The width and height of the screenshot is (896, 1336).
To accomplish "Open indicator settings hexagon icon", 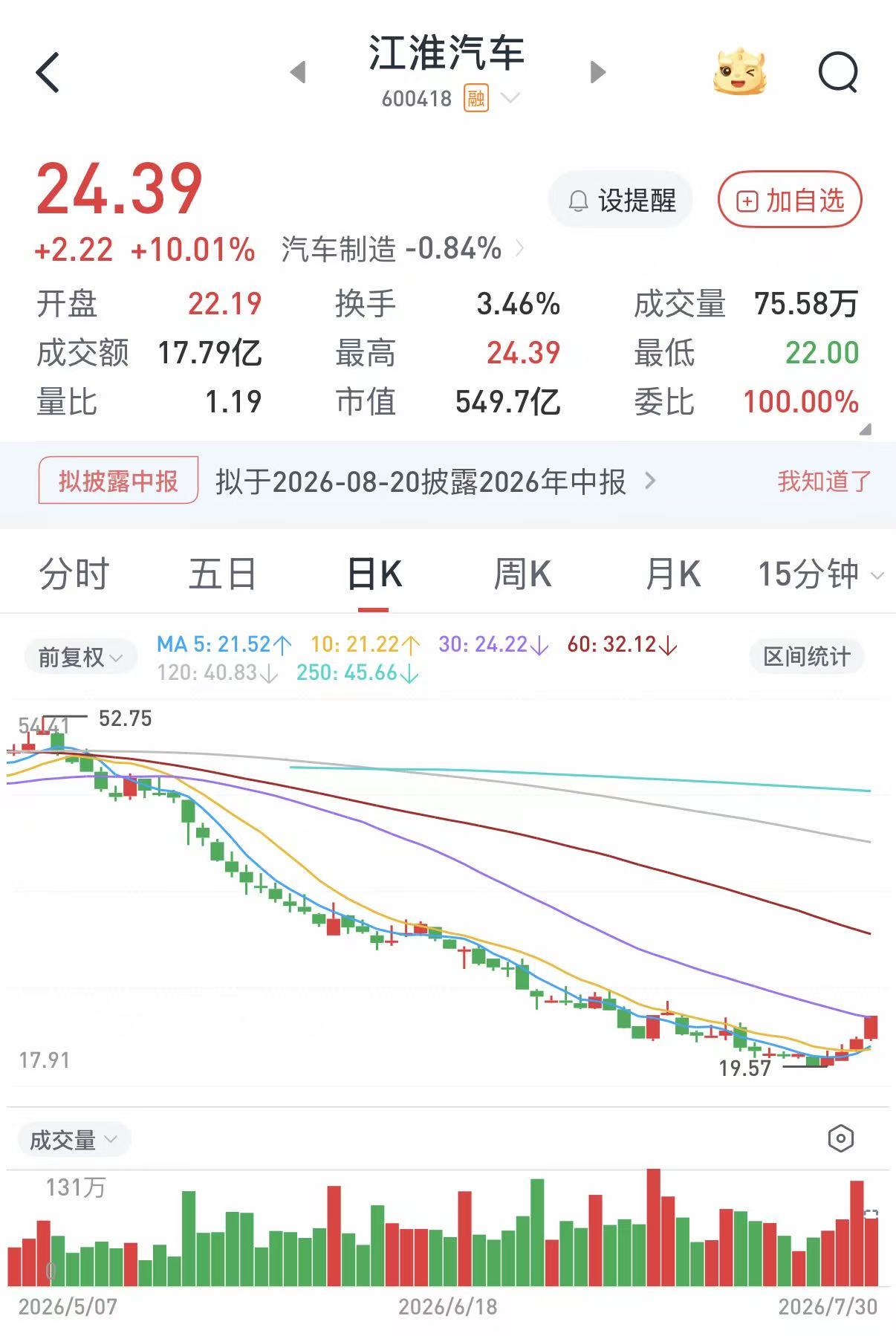I will (x=840, y=1138).
